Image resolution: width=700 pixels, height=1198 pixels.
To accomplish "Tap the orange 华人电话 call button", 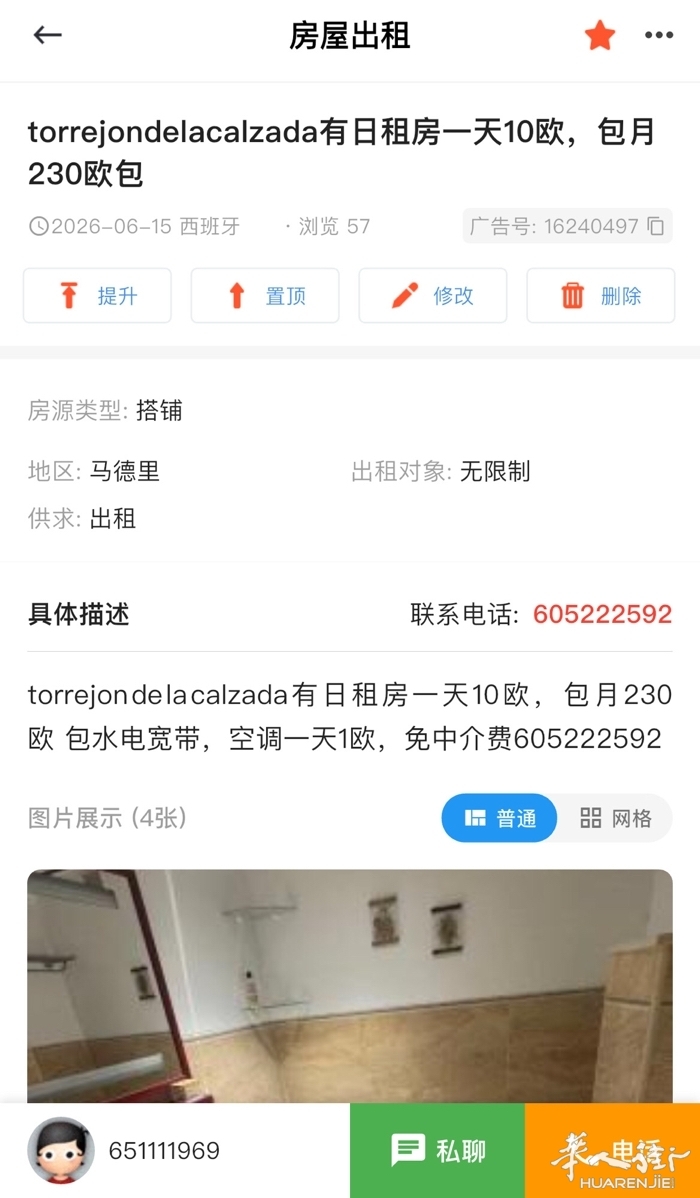I will tap(612, 1151).
